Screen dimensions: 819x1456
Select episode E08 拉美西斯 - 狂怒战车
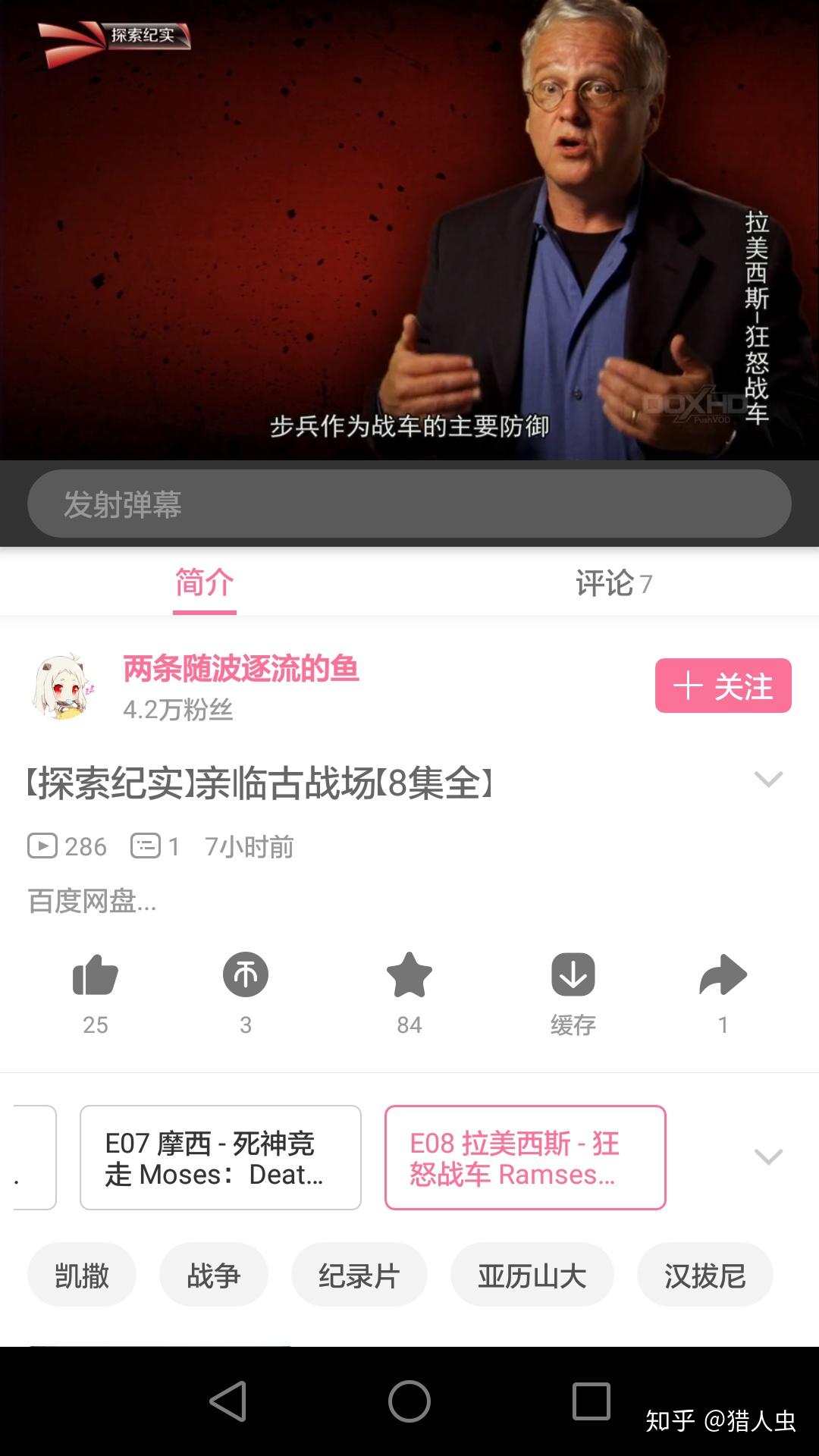tap(526, 1157)
